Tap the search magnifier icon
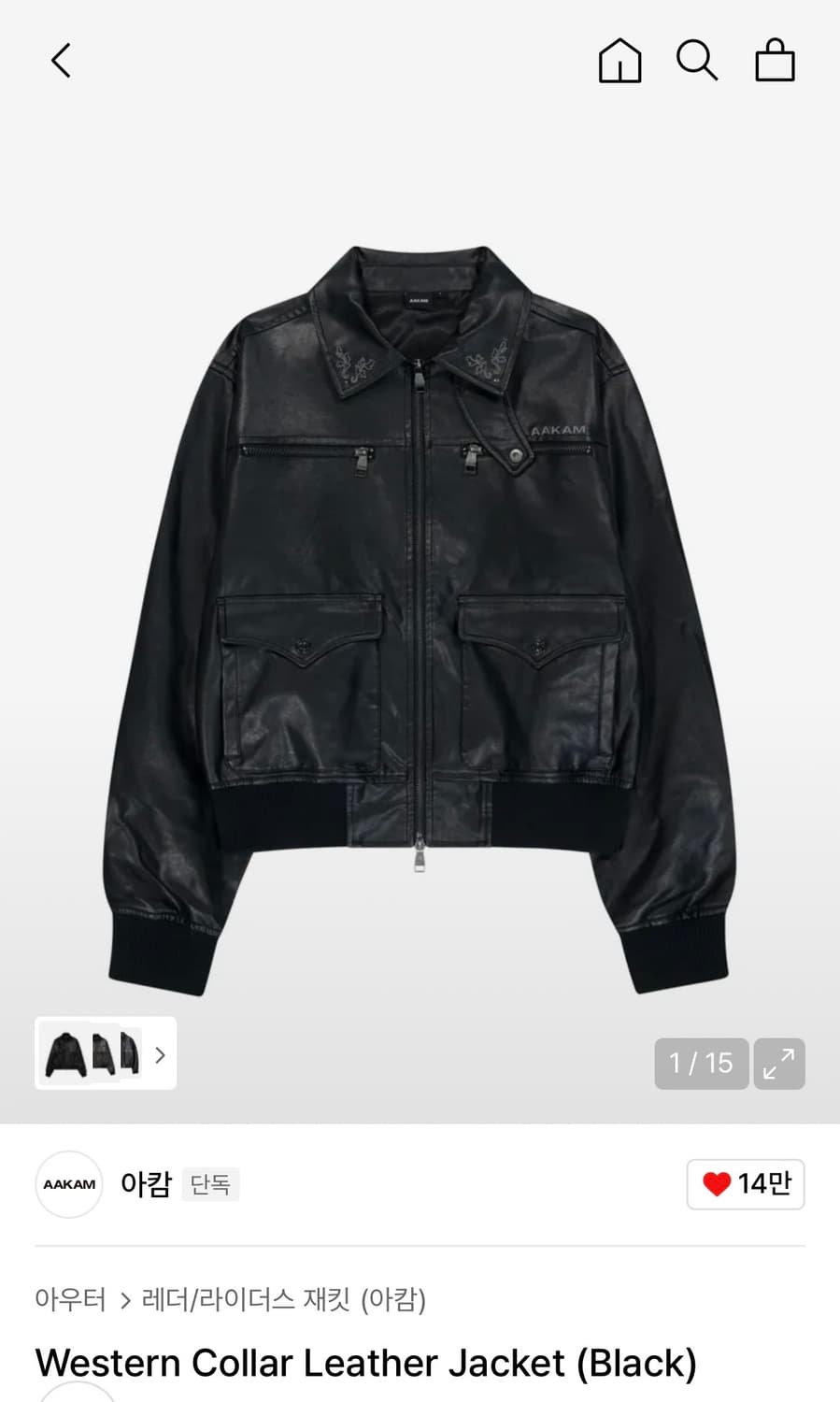This screenshot has height=1402, width=840. coord(697,61)
